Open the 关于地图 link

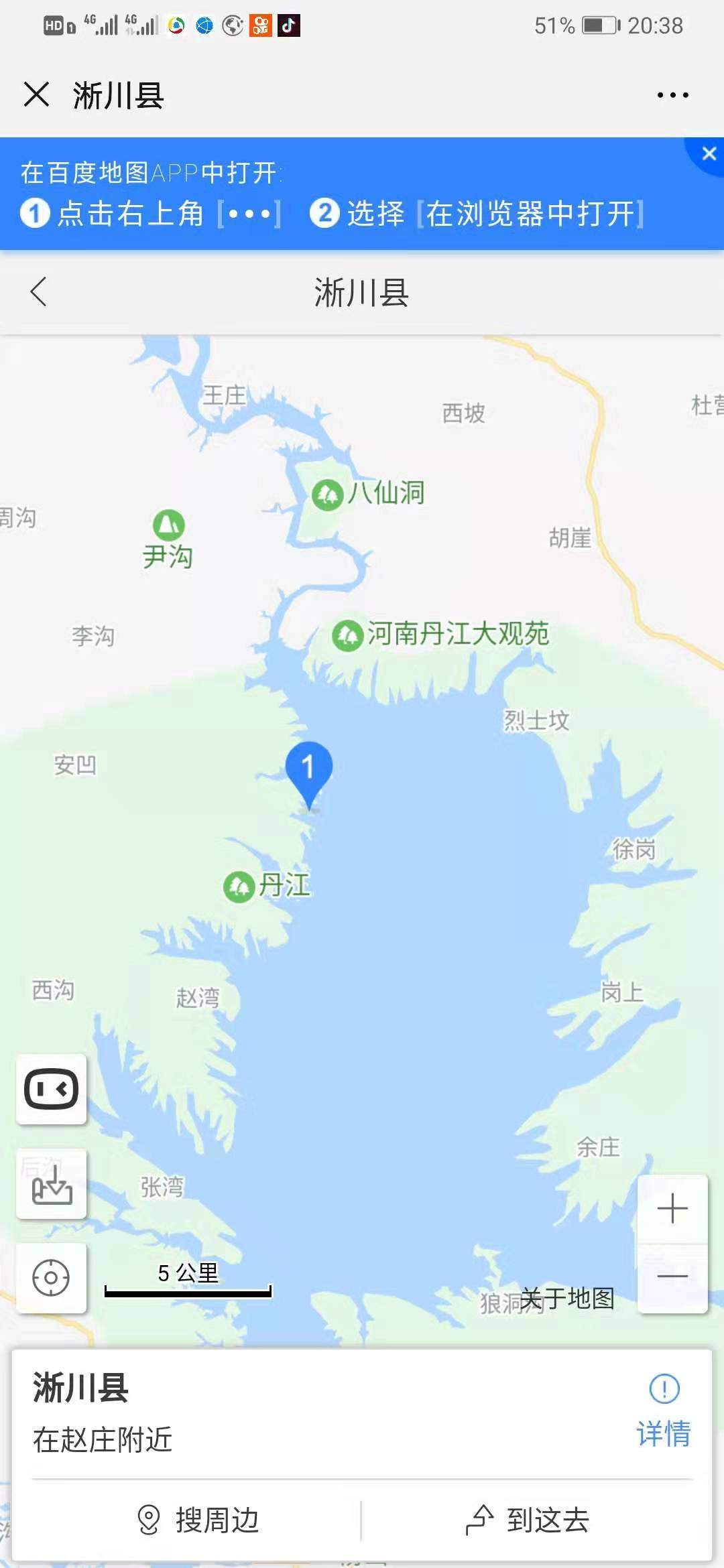click(x=567, y=1299)
